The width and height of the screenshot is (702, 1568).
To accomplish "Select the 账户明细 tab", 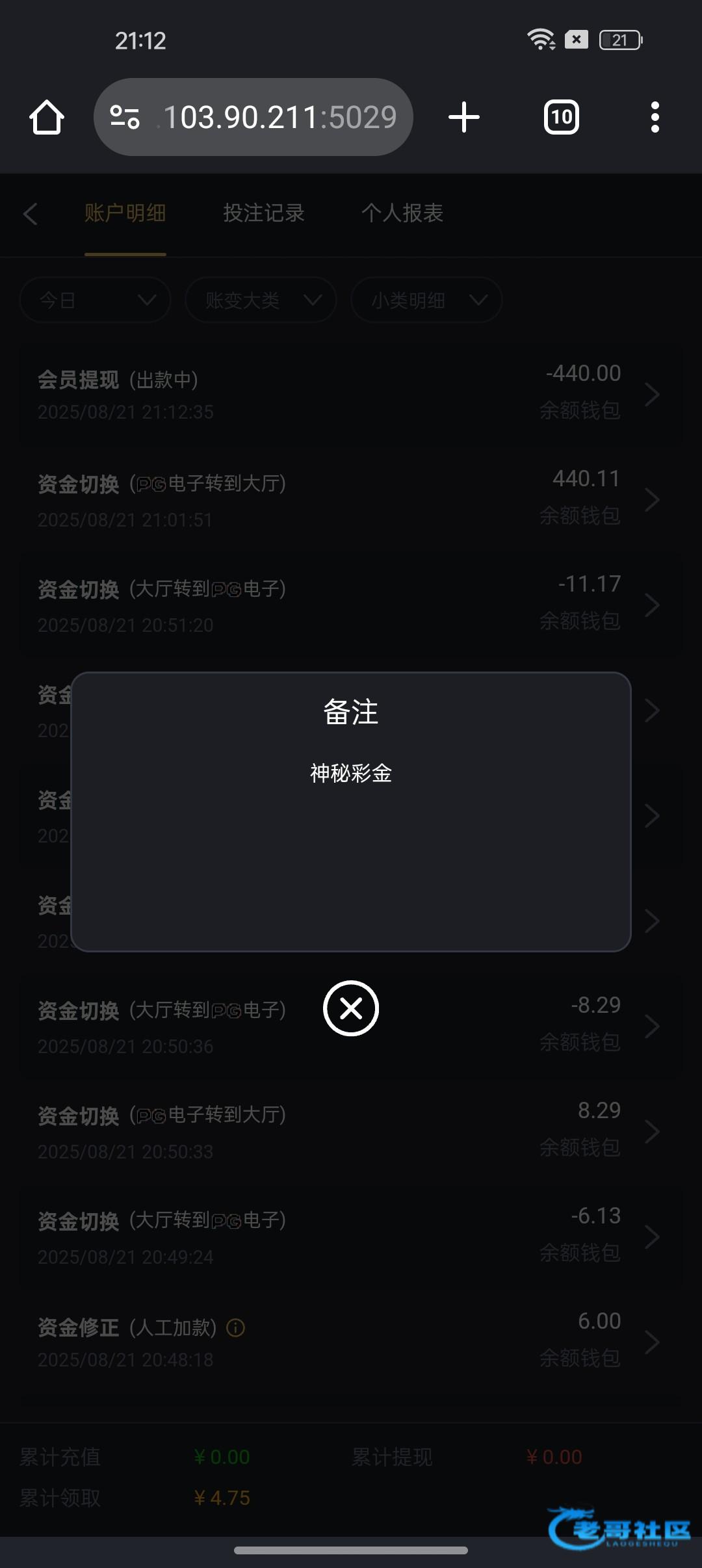I will coord(125,213).
